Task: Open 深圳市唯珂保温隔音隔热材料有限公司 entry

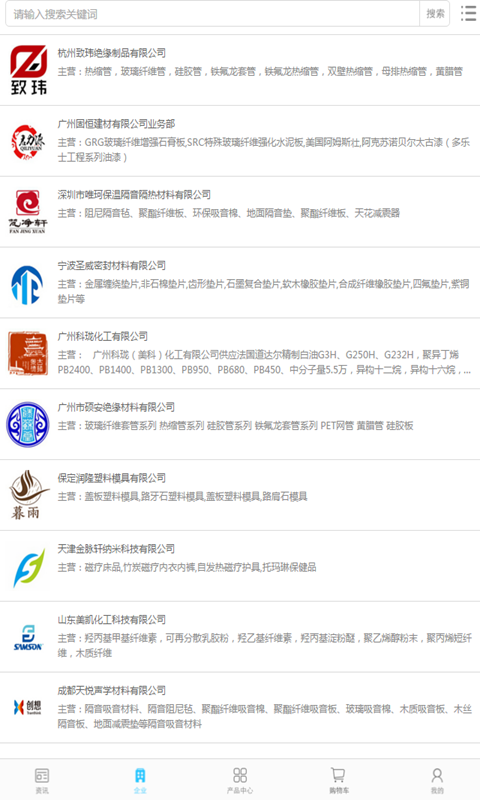Action: [x=240, y=212]
